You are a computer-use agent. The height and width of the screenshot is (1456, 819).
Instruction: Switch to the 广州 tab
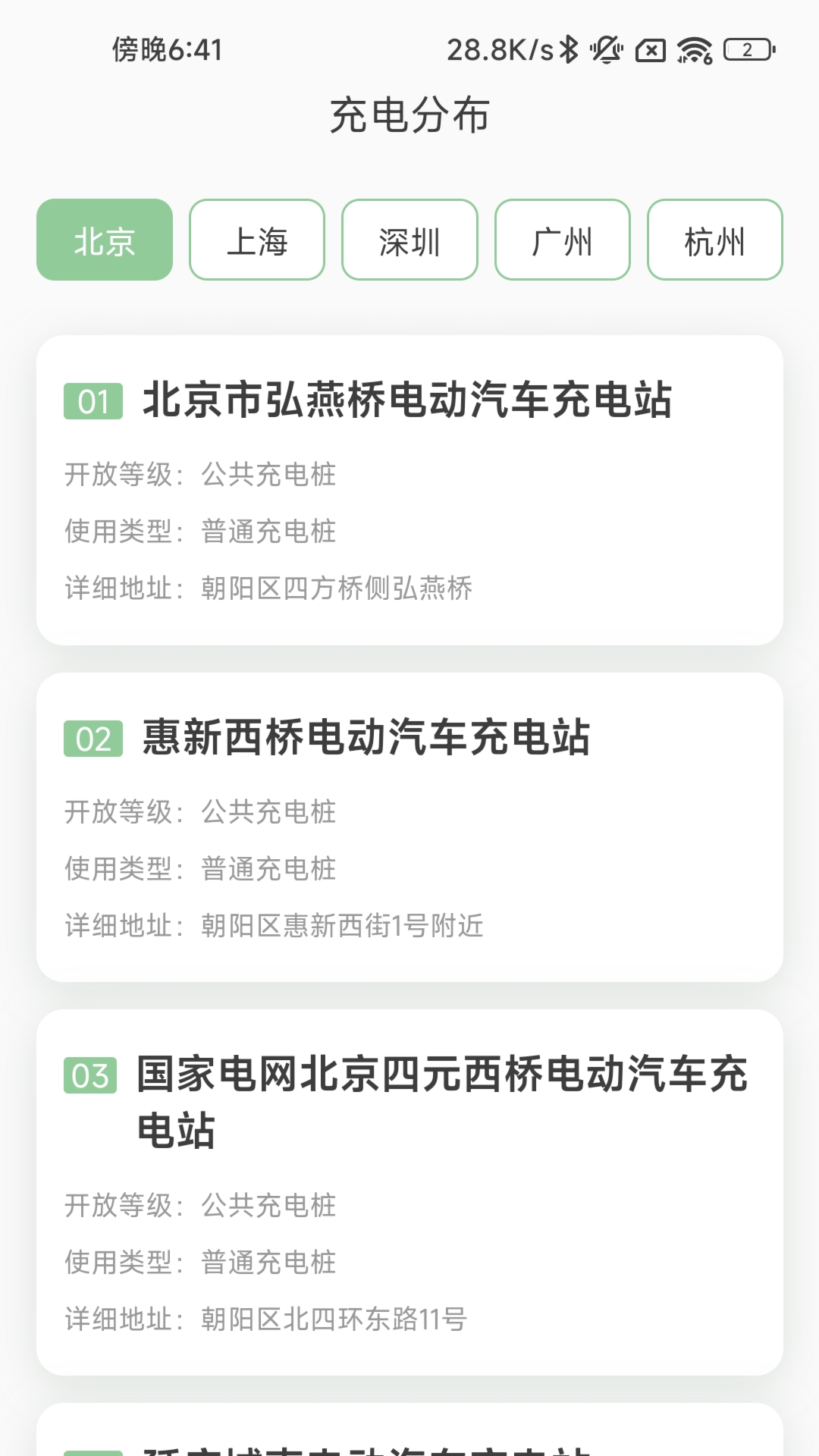pyautogui.click(x=562, y=240)
